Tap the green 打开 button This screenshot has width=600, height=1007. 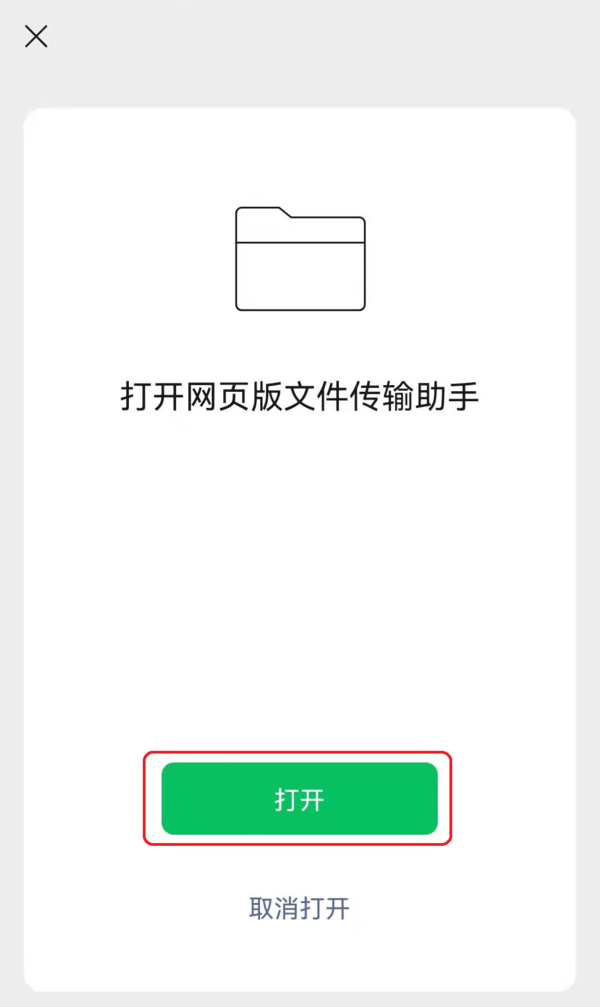(299, 799)
